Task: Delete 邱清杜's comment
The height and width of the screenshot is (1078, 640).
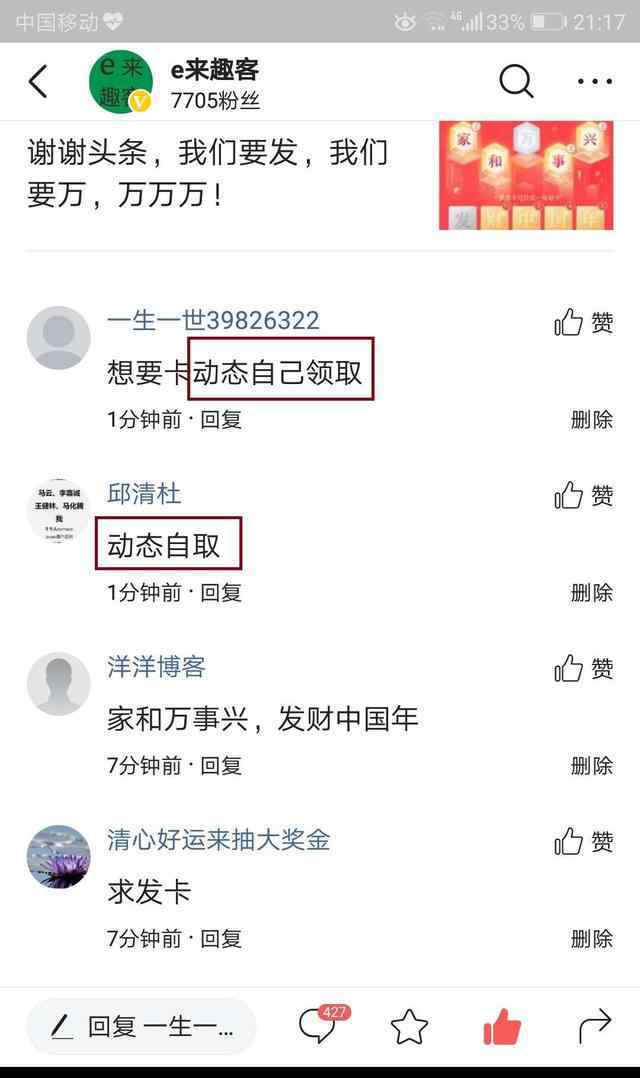Action: (x=591, y=593)
